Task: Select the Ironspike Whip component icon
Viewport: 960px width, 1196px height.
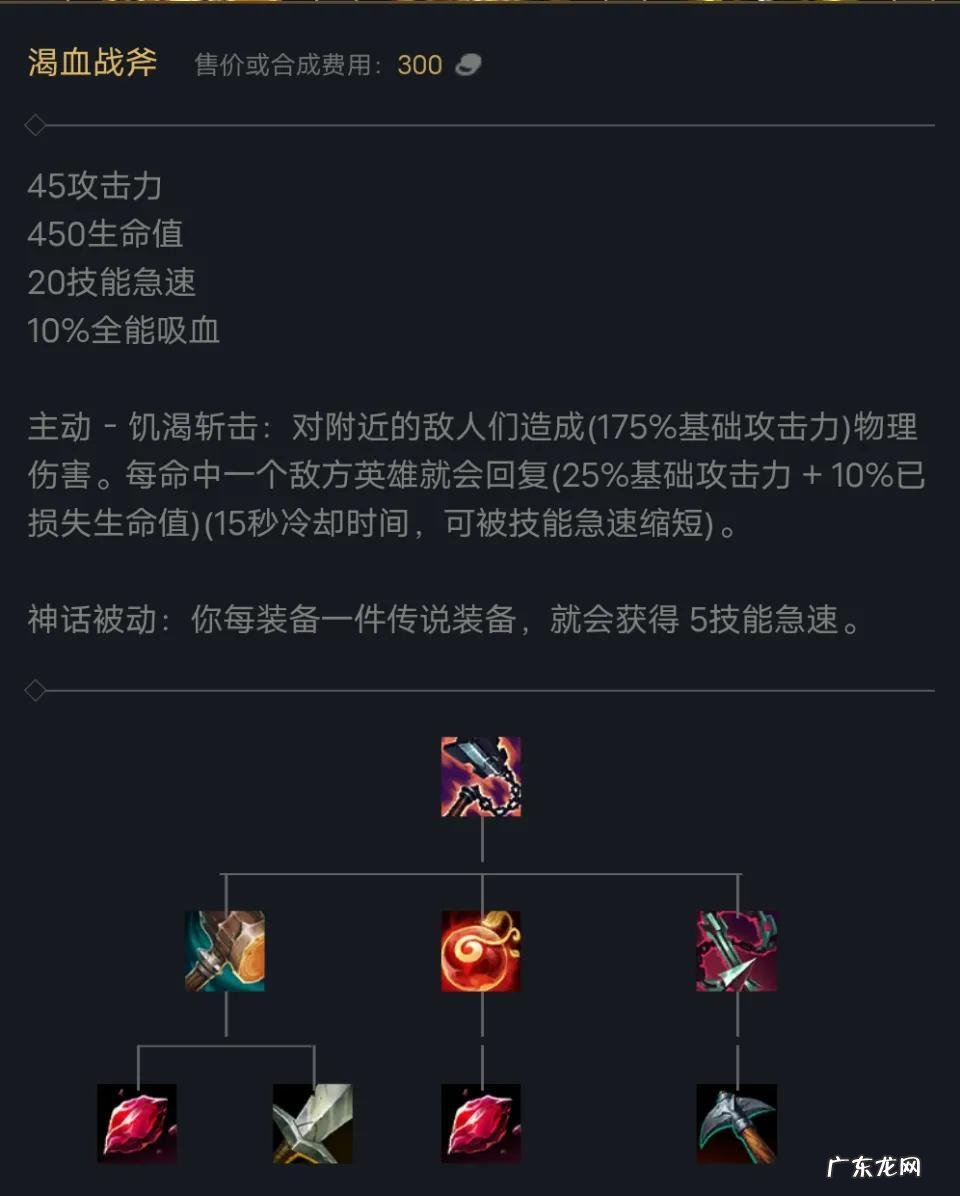Action: 738,951
